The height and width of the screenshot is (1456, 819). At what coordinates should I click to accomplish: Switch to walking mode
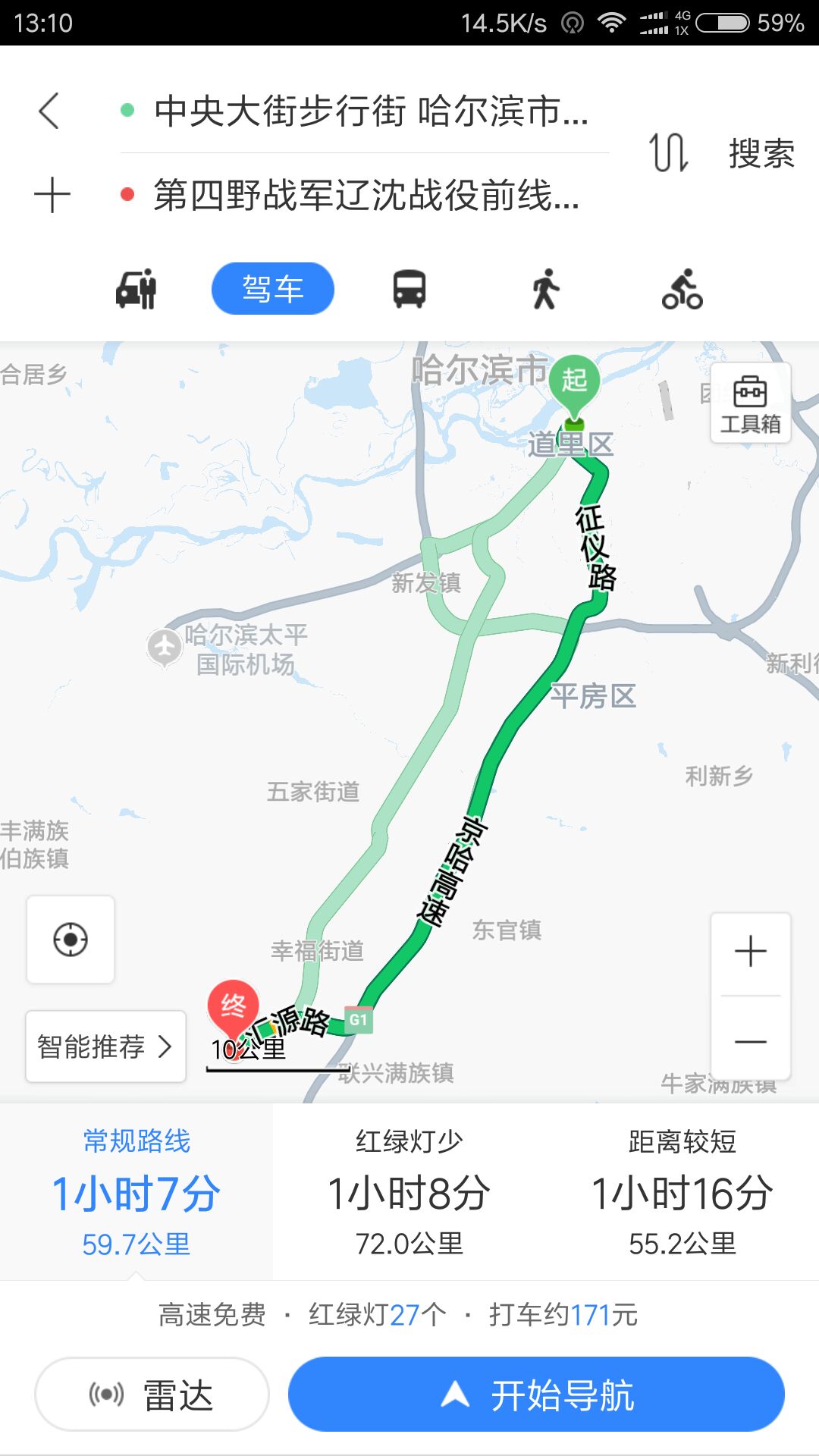545,289
